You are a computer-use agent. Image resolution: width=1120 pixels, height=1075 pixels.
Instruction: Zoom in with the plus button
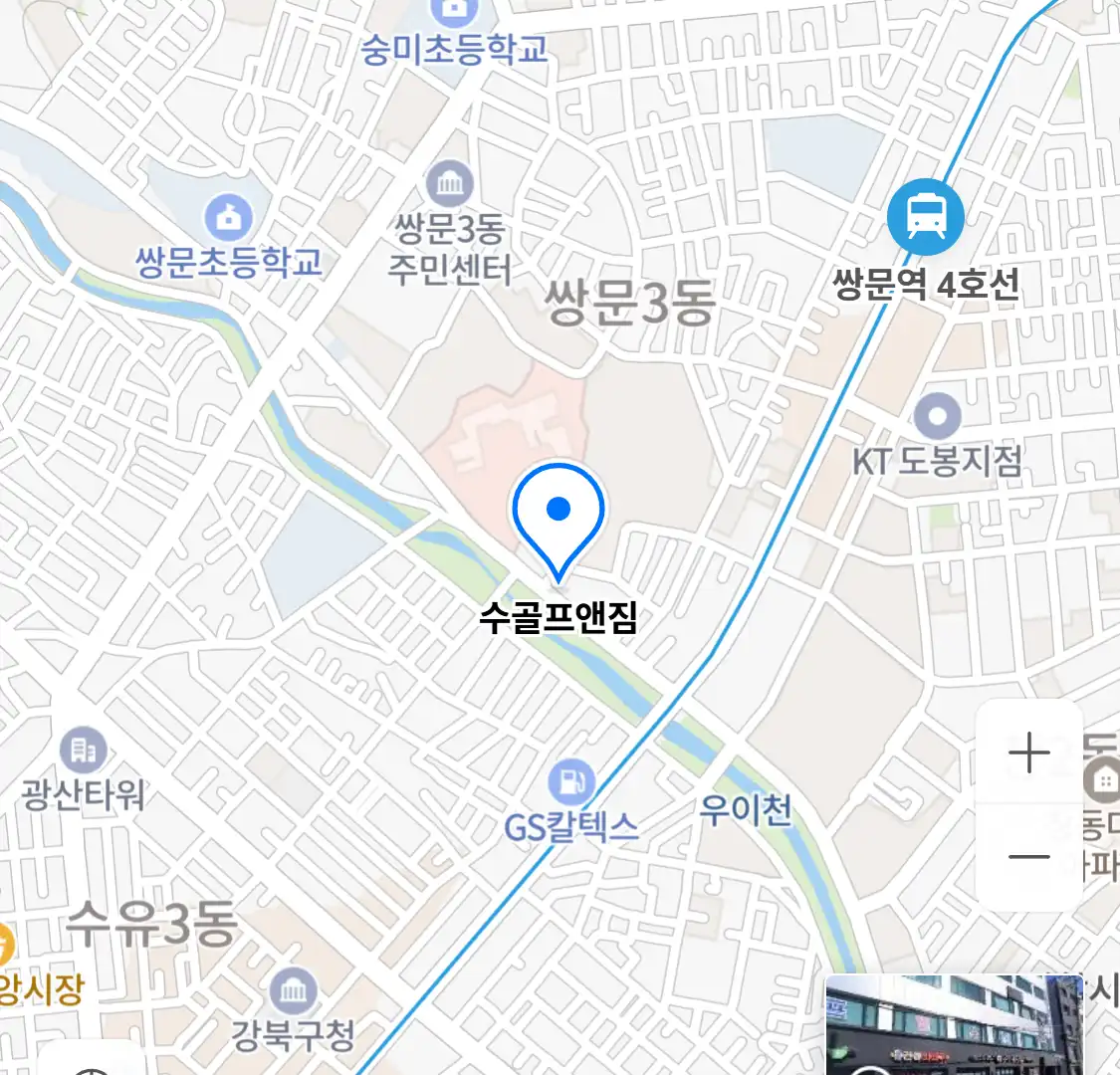(1028, 752)
